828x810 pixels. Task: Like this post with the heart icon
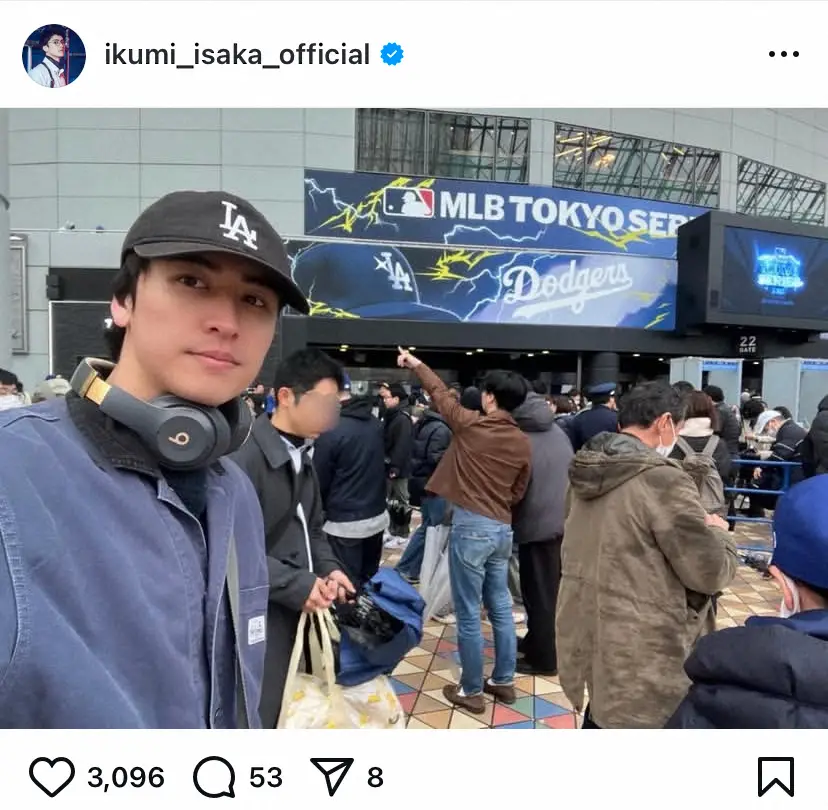click(52, 777)
